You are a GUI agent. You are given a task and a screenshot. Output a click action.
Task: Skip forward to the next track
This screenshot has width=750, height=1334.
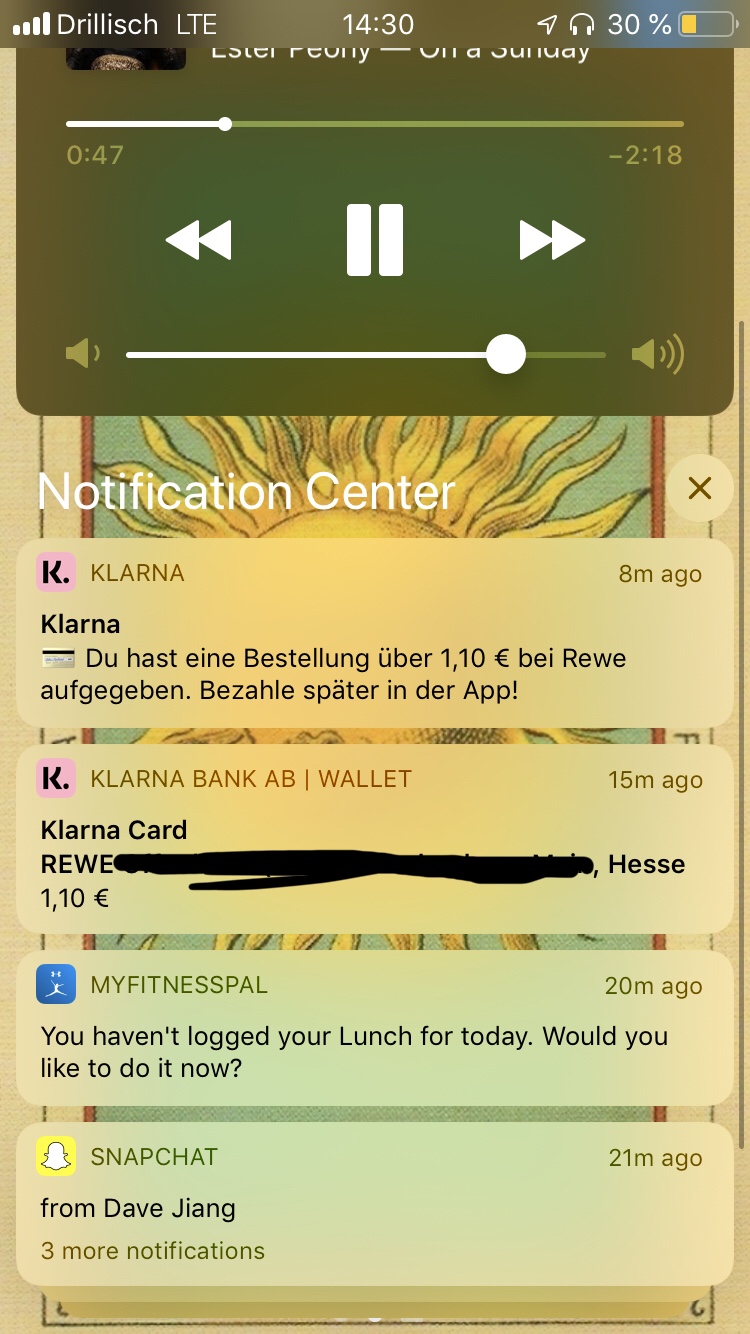(x=552, y=240)
